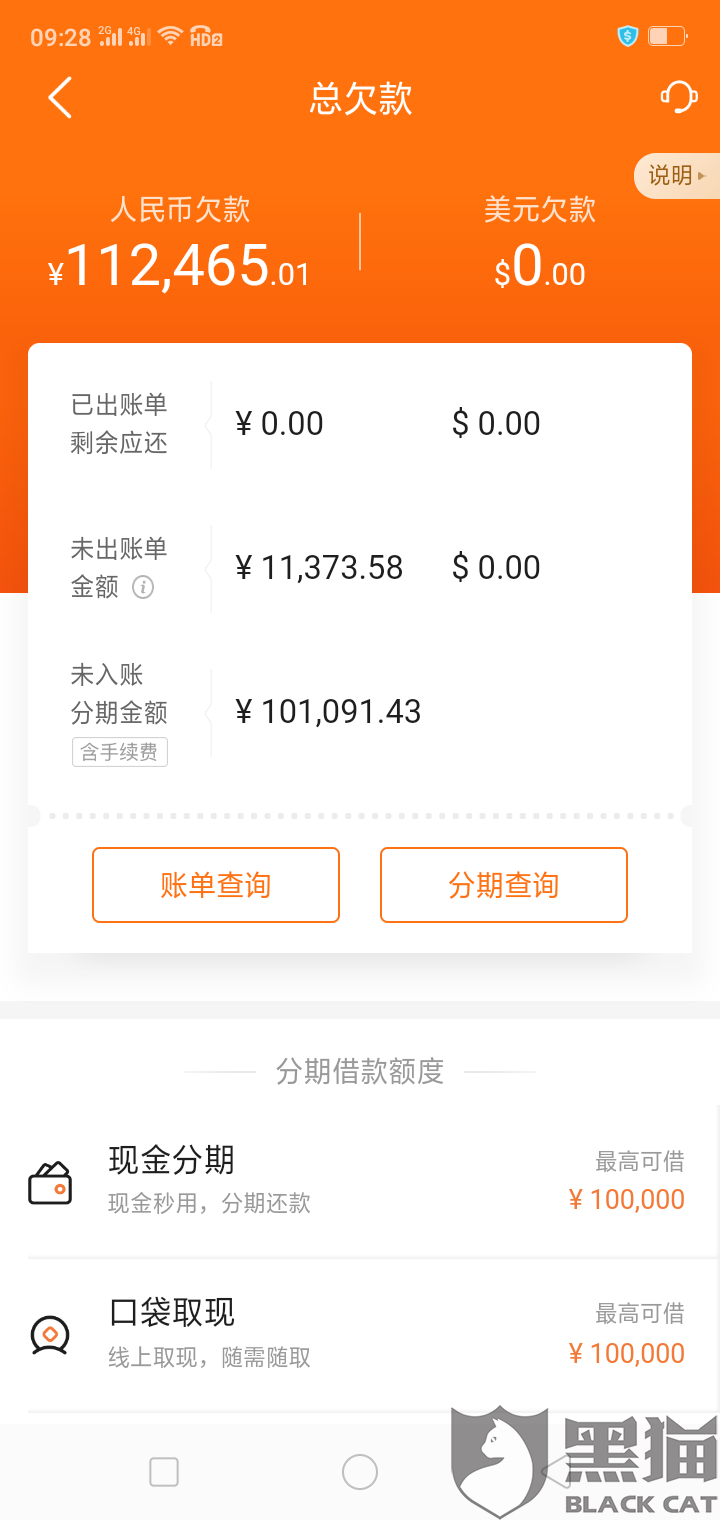Open the customer service headset icon
The image size is (720, 1520).
(678, 98)
